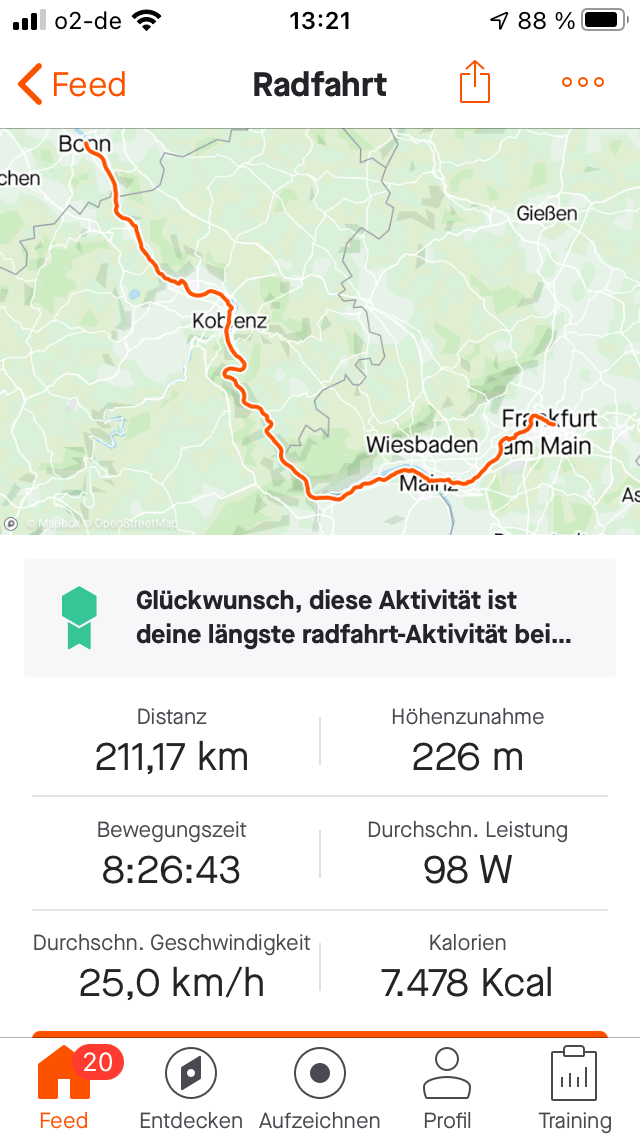Switch to the Training tab
Image resolution: width=640 pixels, height=1136 pixels.
(574, 1088)
